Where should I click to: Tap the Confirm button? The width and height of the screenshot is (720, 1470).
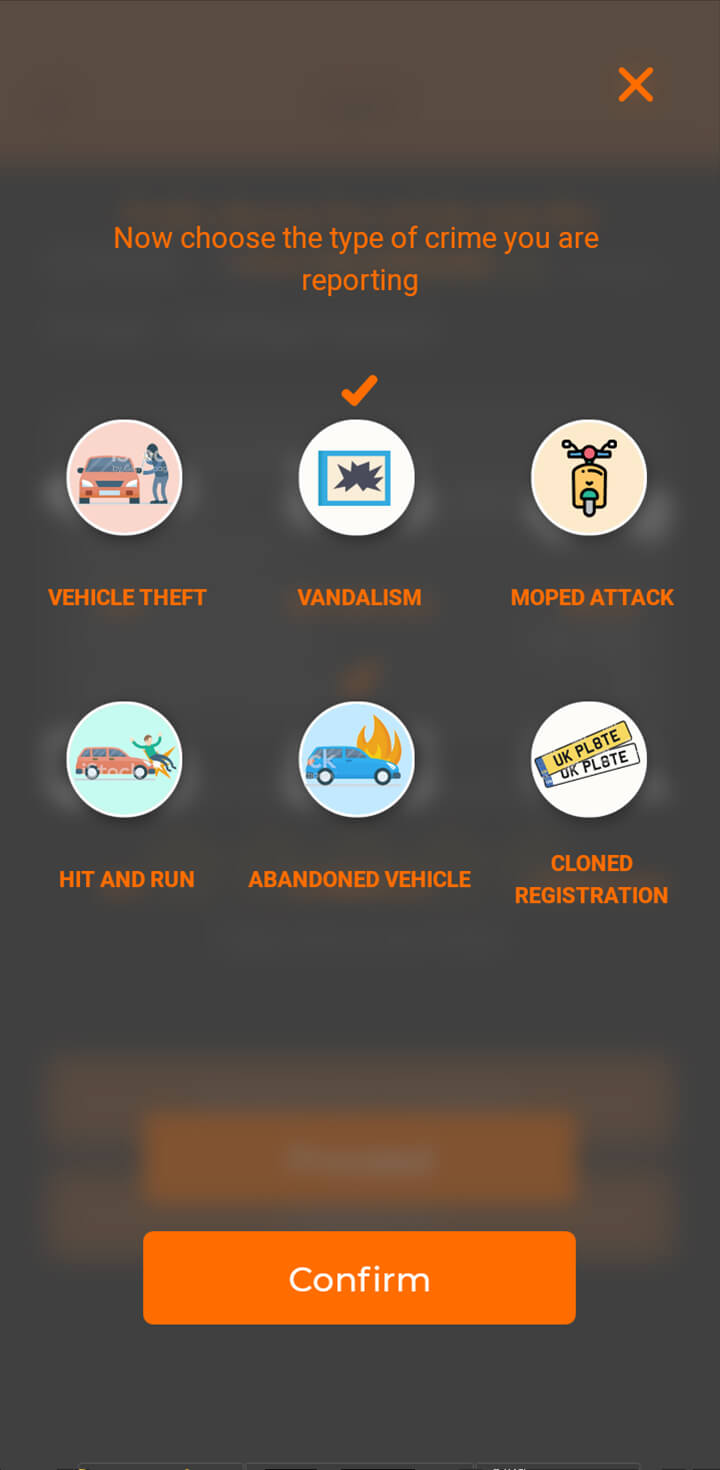coord(359,1278)
